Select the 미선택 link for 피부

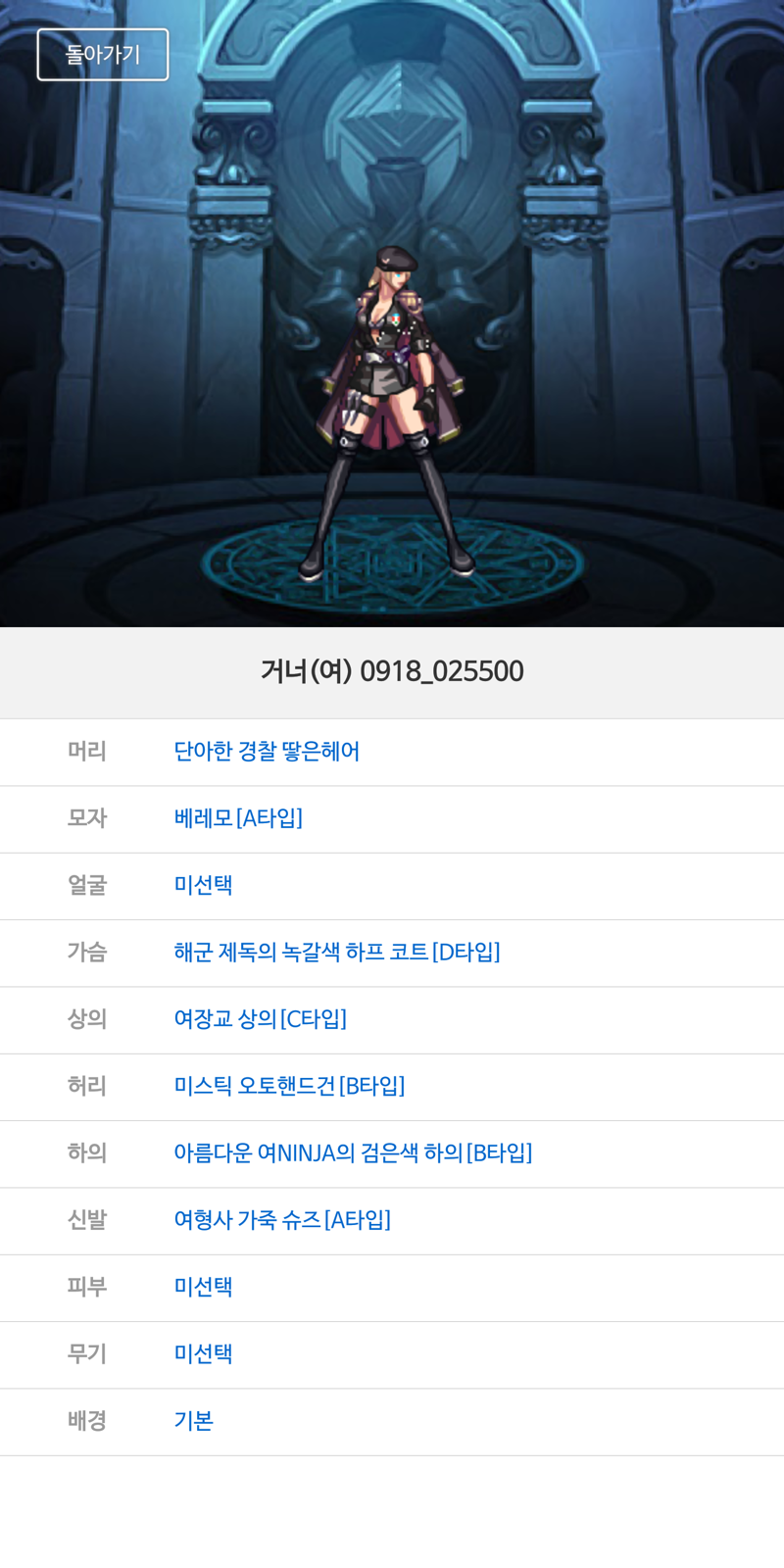pos(203,1287)
